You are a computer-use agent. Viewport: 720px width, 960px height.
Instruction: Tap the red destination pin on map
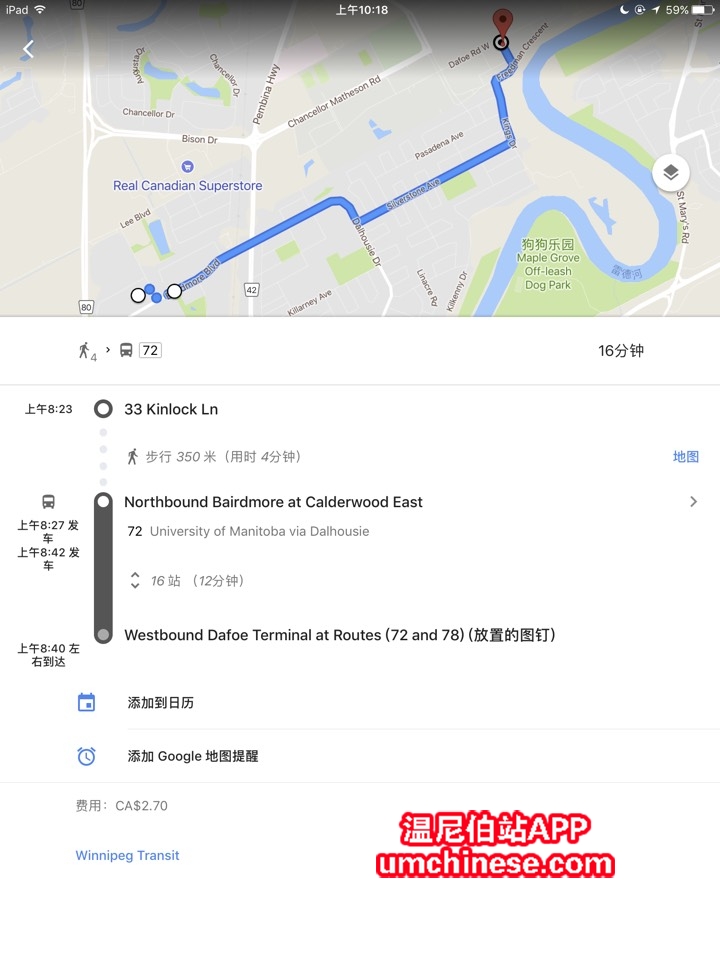pyautogui.click(x=502, y=22)
